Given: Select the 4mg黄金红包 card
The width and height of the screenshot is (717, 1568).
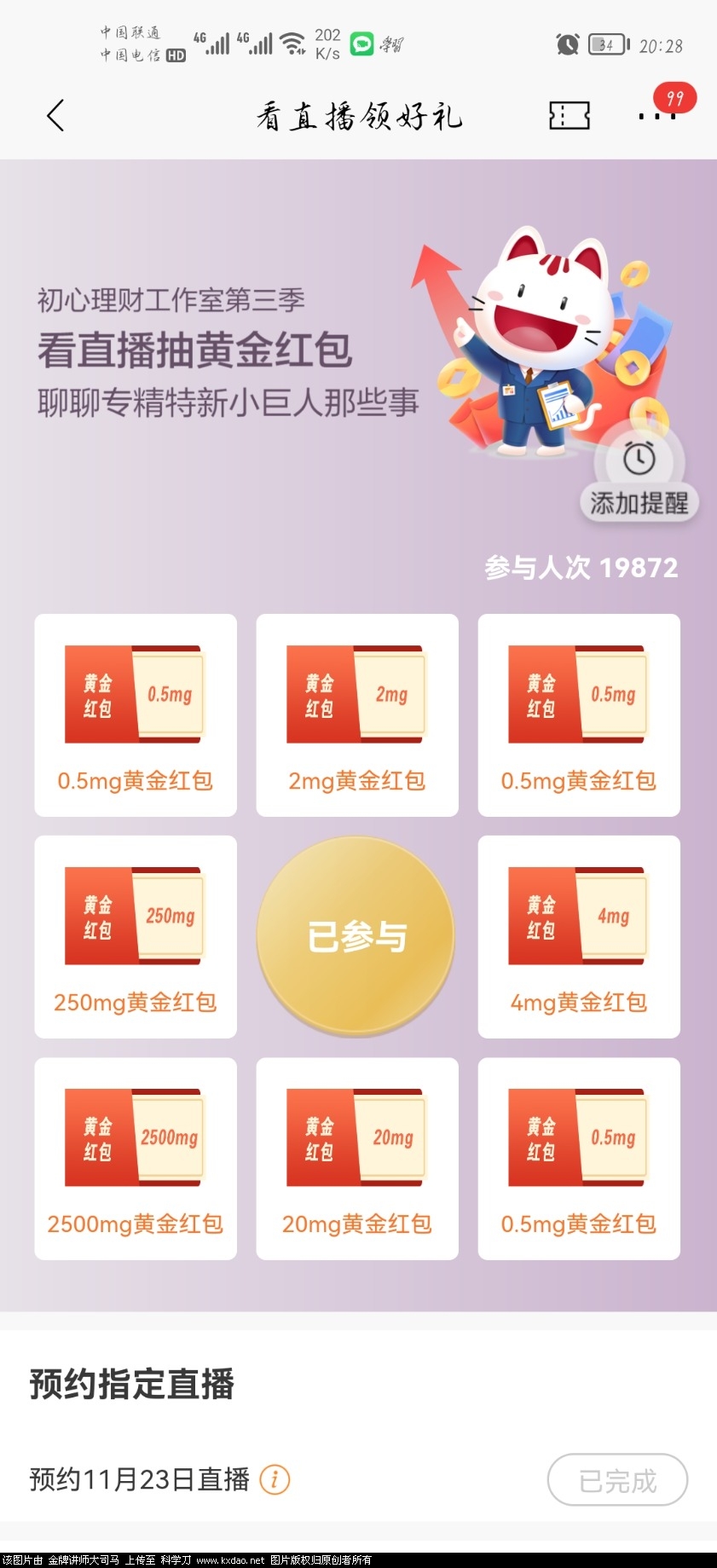Looking at the screenshot, I should 578,936.
